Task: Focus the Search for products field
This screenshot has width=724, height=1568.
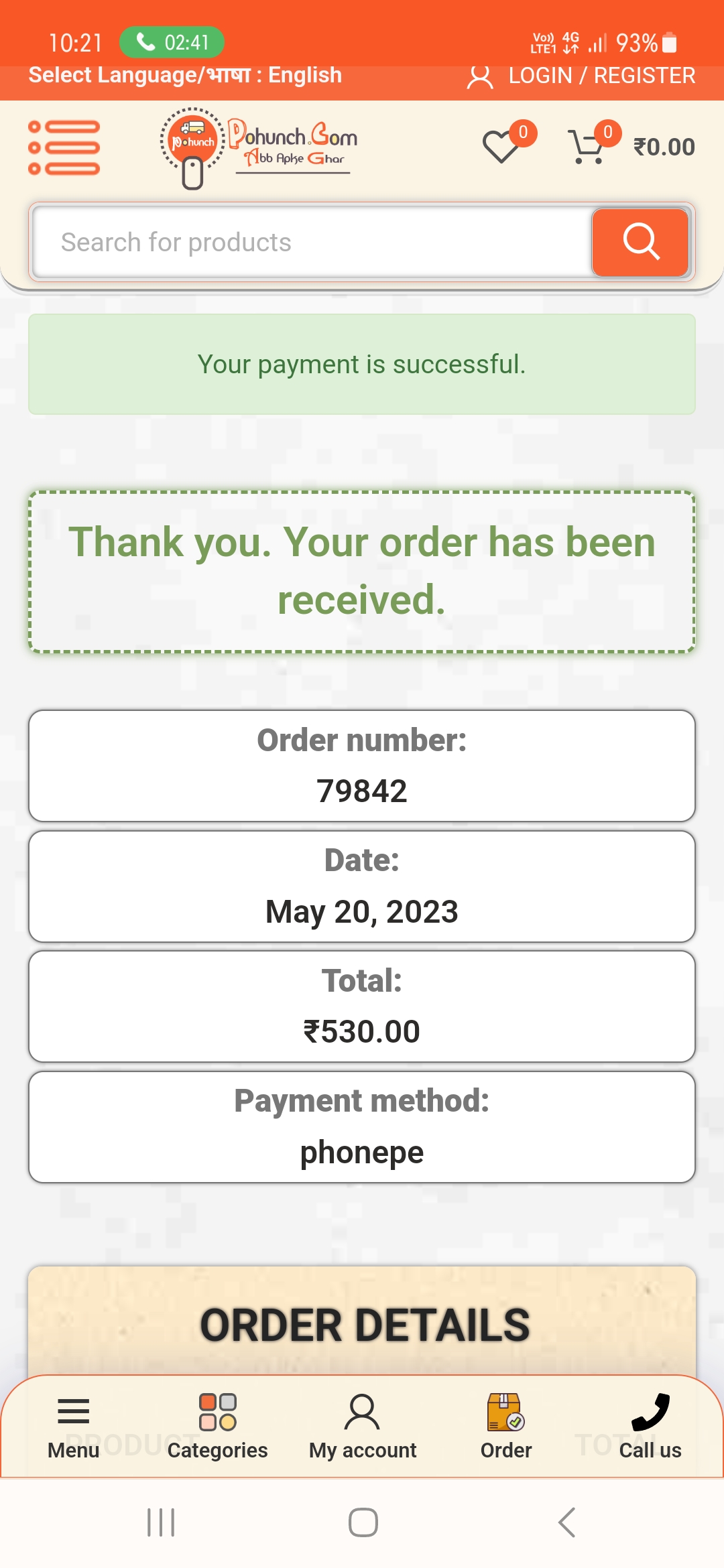Action: tap(312, 243)
